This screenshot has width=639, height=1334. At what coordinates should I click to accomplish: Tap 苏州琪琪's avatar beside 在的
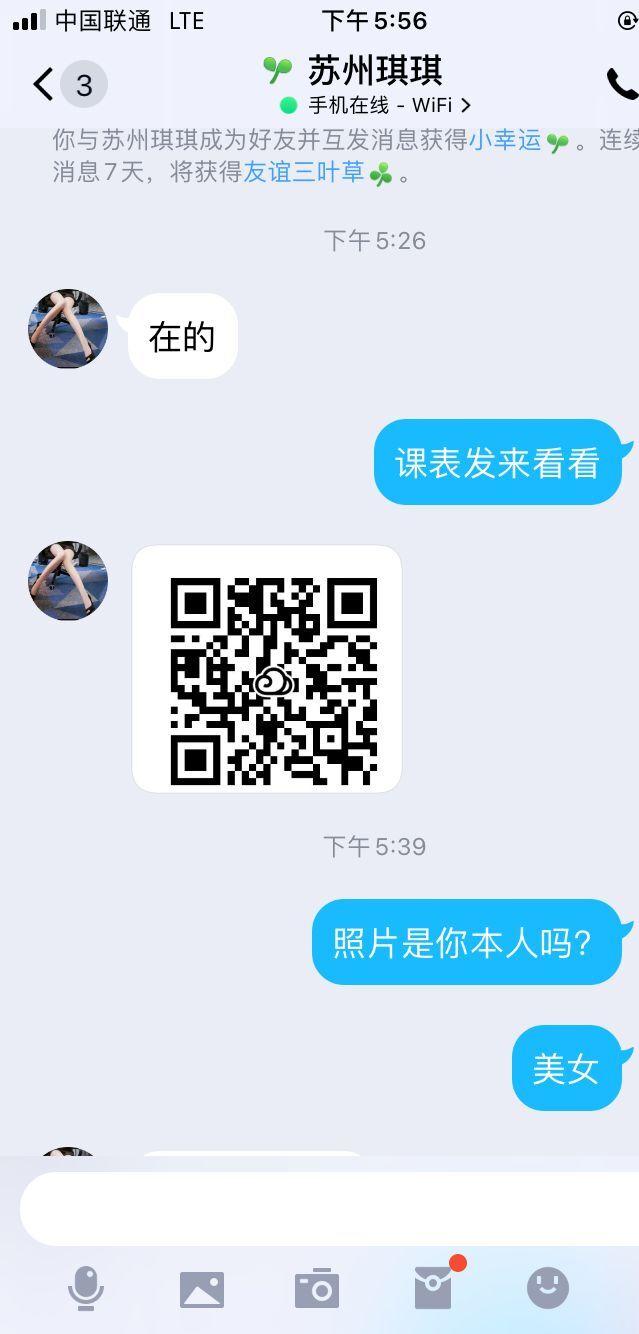(68, 329)
